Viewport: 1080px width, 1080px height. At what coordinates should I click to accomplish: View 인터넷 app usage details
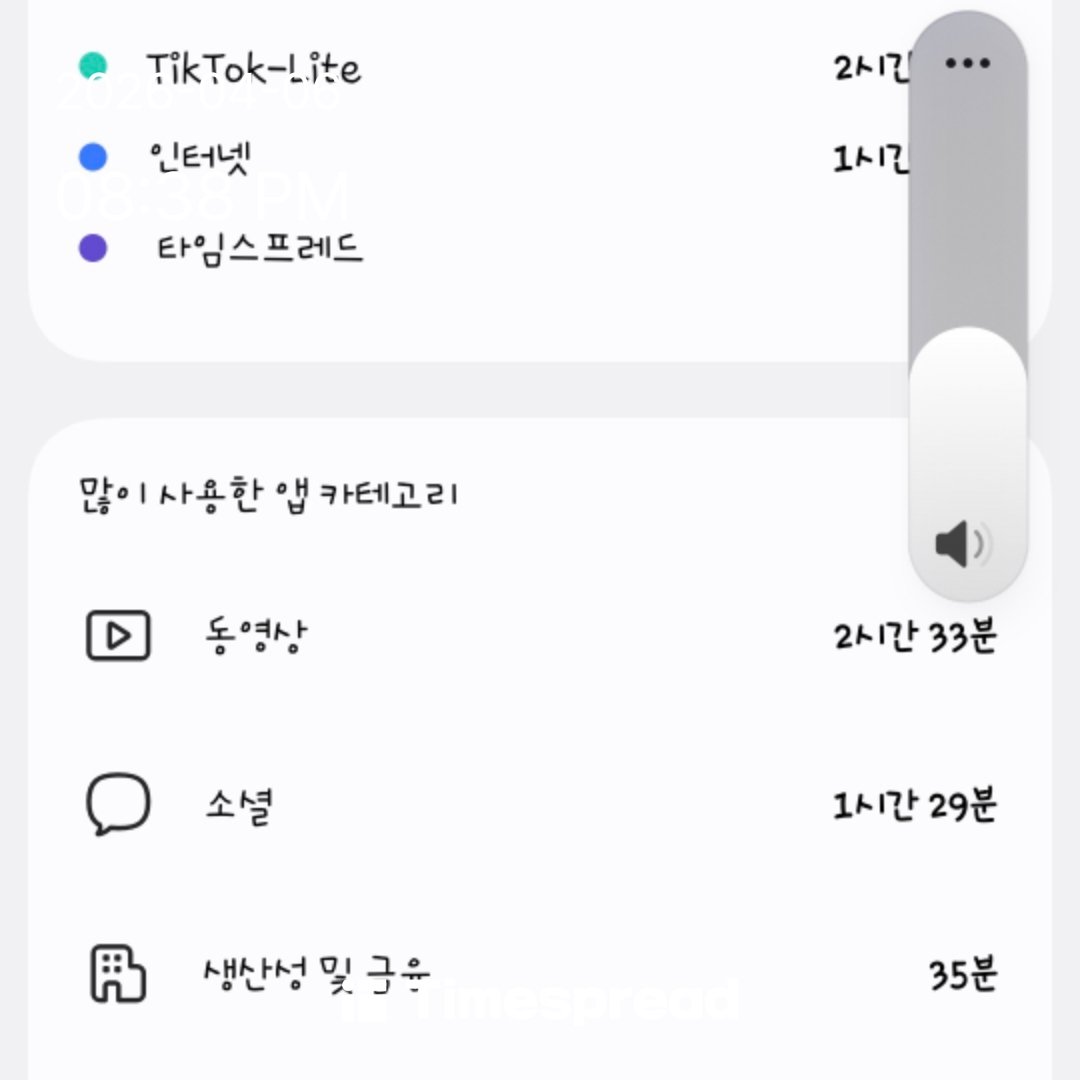[x=199, y=157]
